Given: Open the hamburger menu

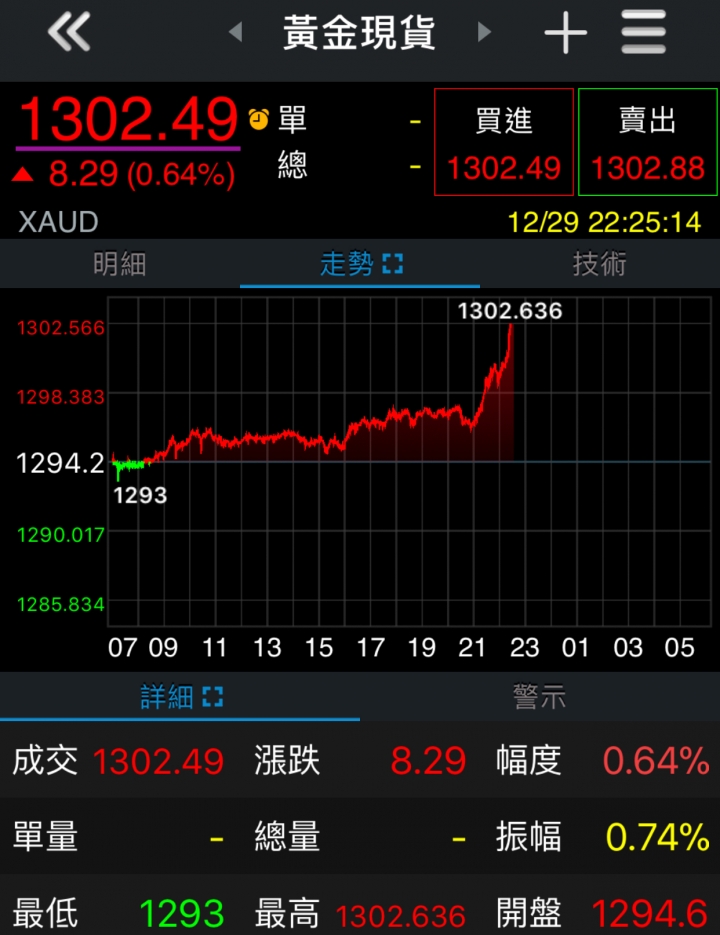Looking at the screenshot, I should coord(643,33).
